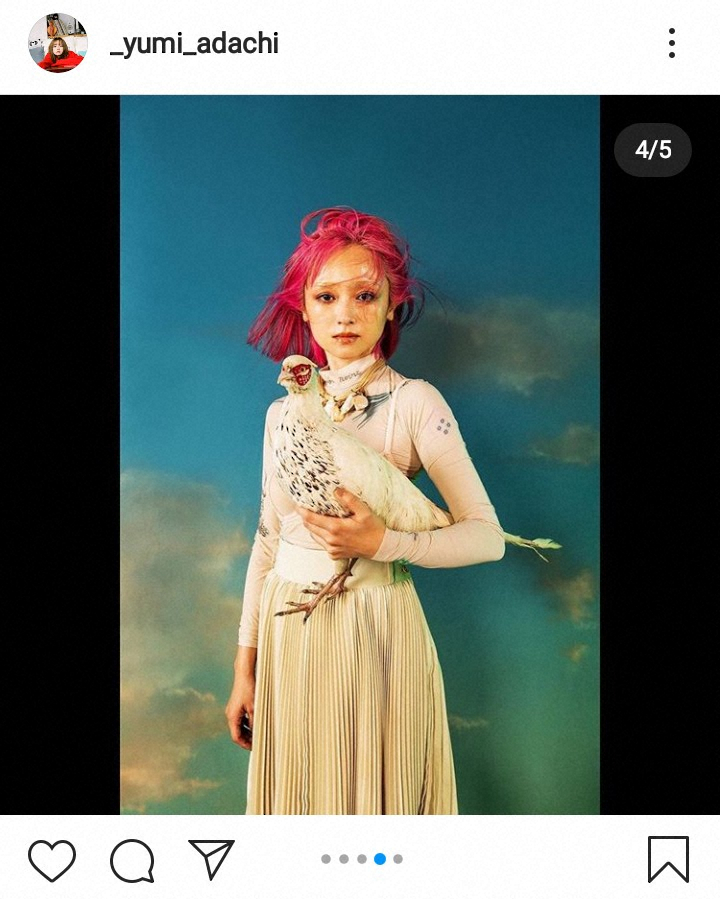Open the comments on this post
This screenshot has width=720, height=899.
132,860
